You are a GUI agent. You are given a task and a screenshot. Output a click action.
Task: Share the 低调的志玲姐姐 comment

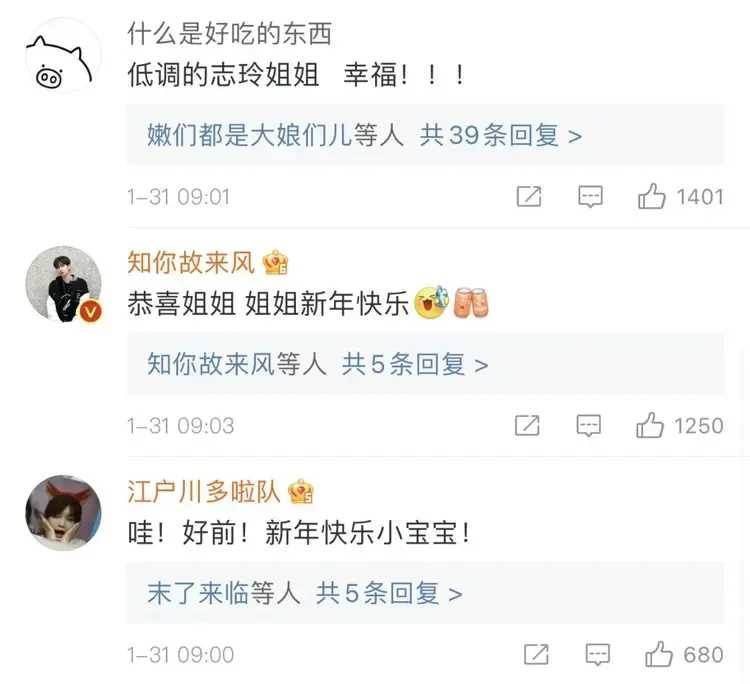point(528,197)
